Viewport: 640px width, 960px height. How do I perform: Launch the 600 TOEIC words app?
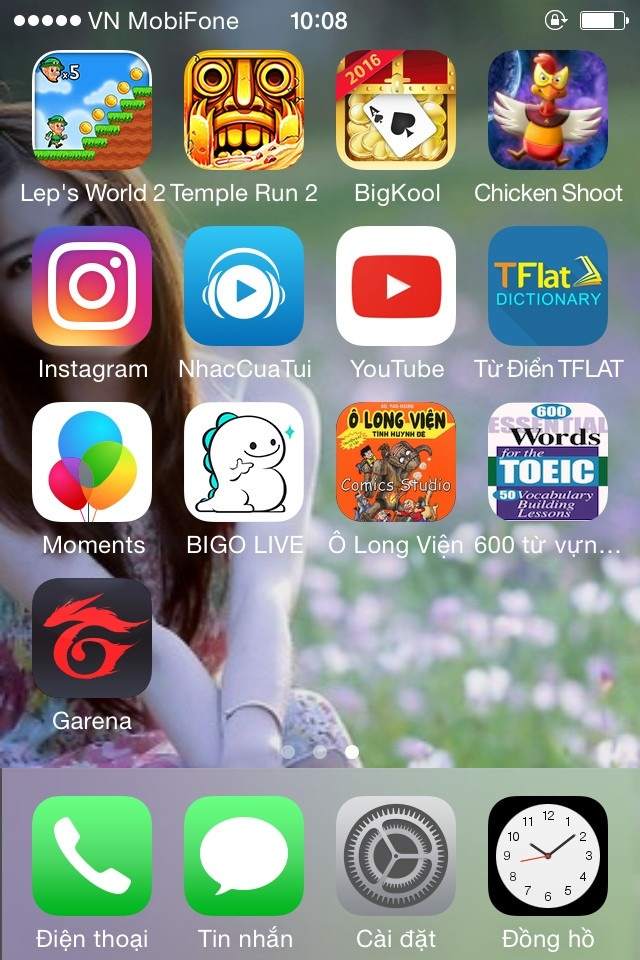tap(548, 462)
